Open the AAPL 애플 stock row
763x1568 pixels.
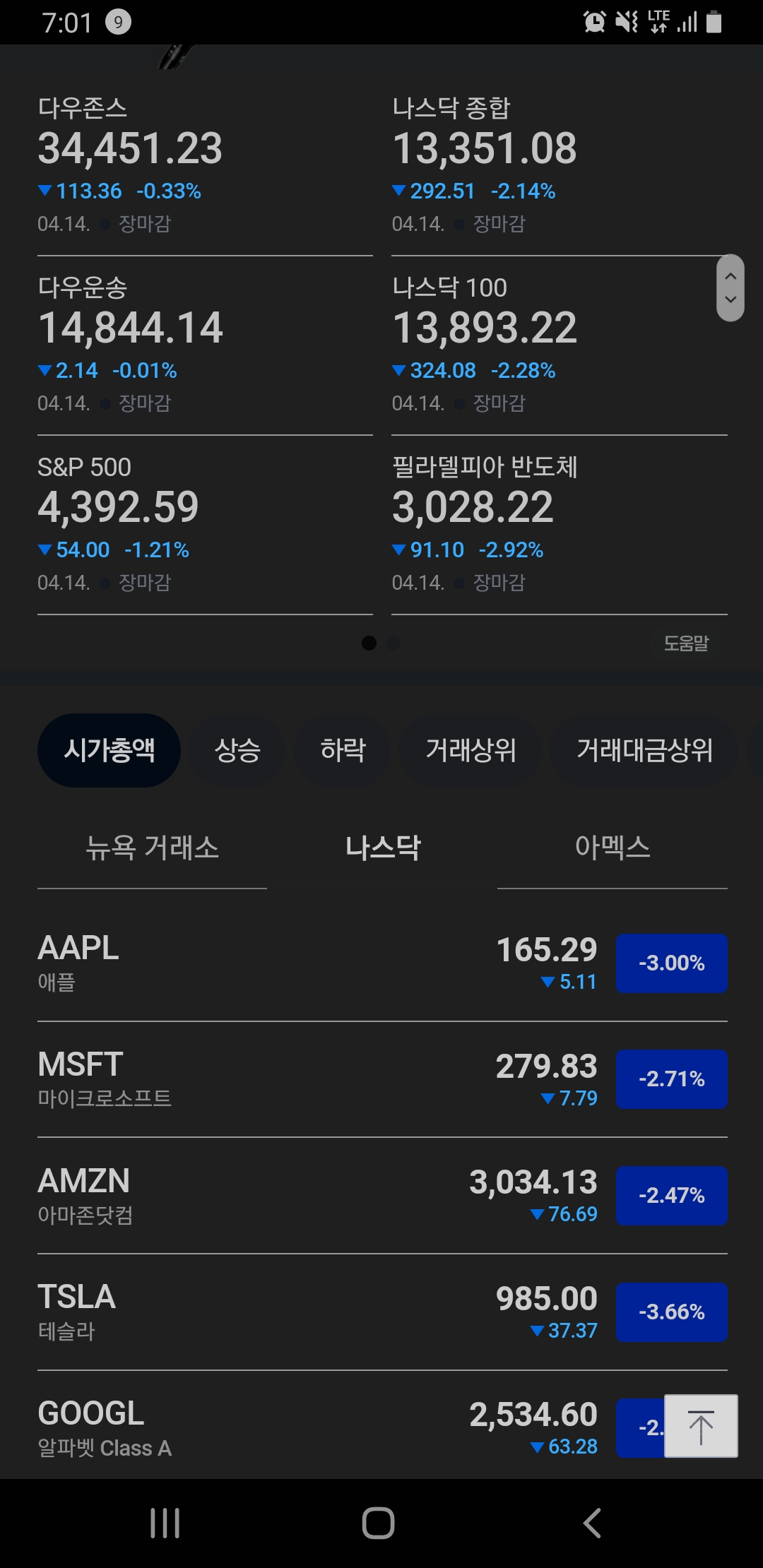click(x=382, y=963)
